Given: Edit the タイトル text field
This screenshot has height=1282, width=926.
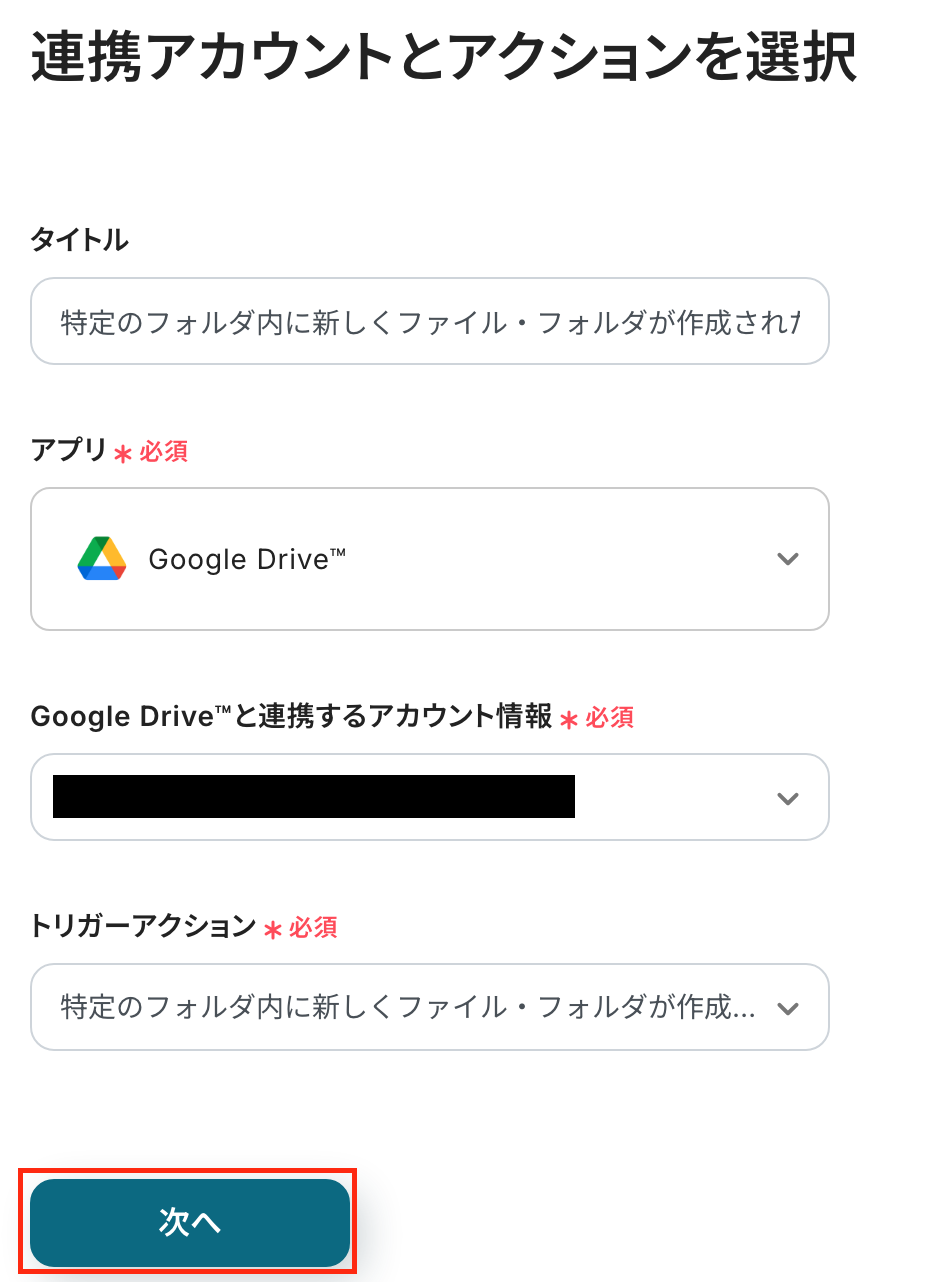Looking at the screenshot, I should 429,322.
